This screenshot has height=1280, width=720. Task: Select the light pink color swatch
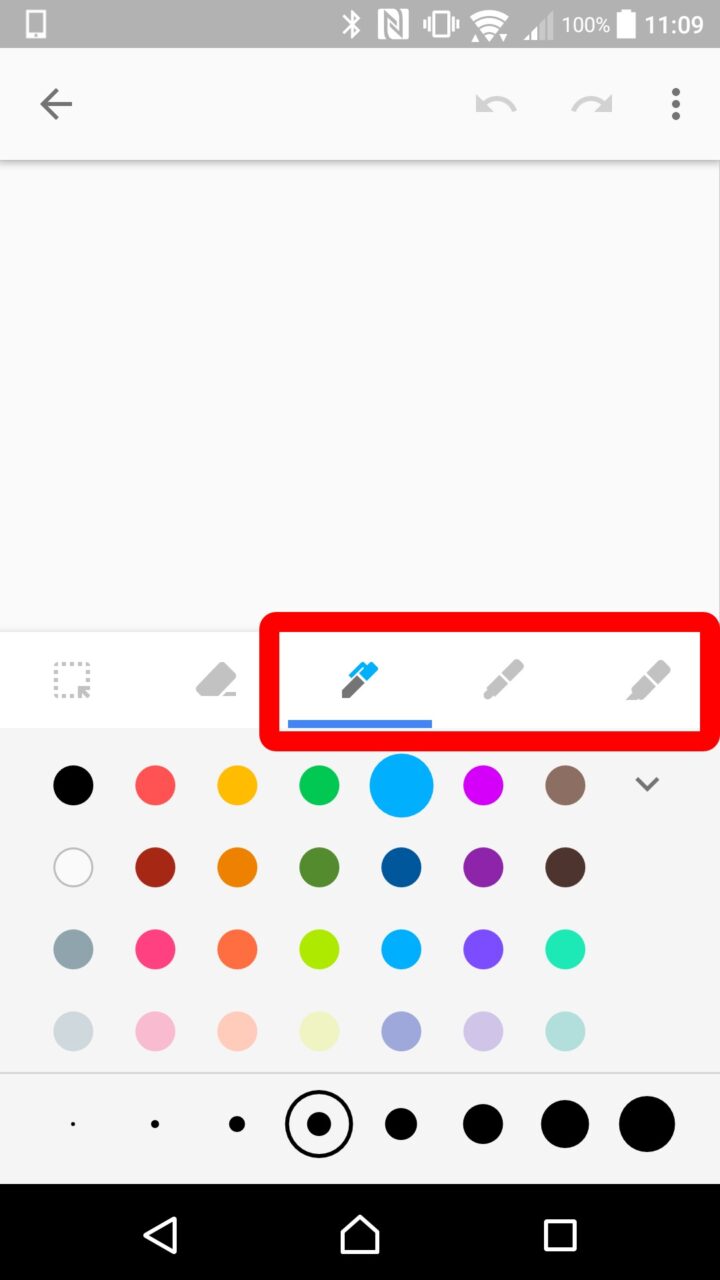point(155,1031)
